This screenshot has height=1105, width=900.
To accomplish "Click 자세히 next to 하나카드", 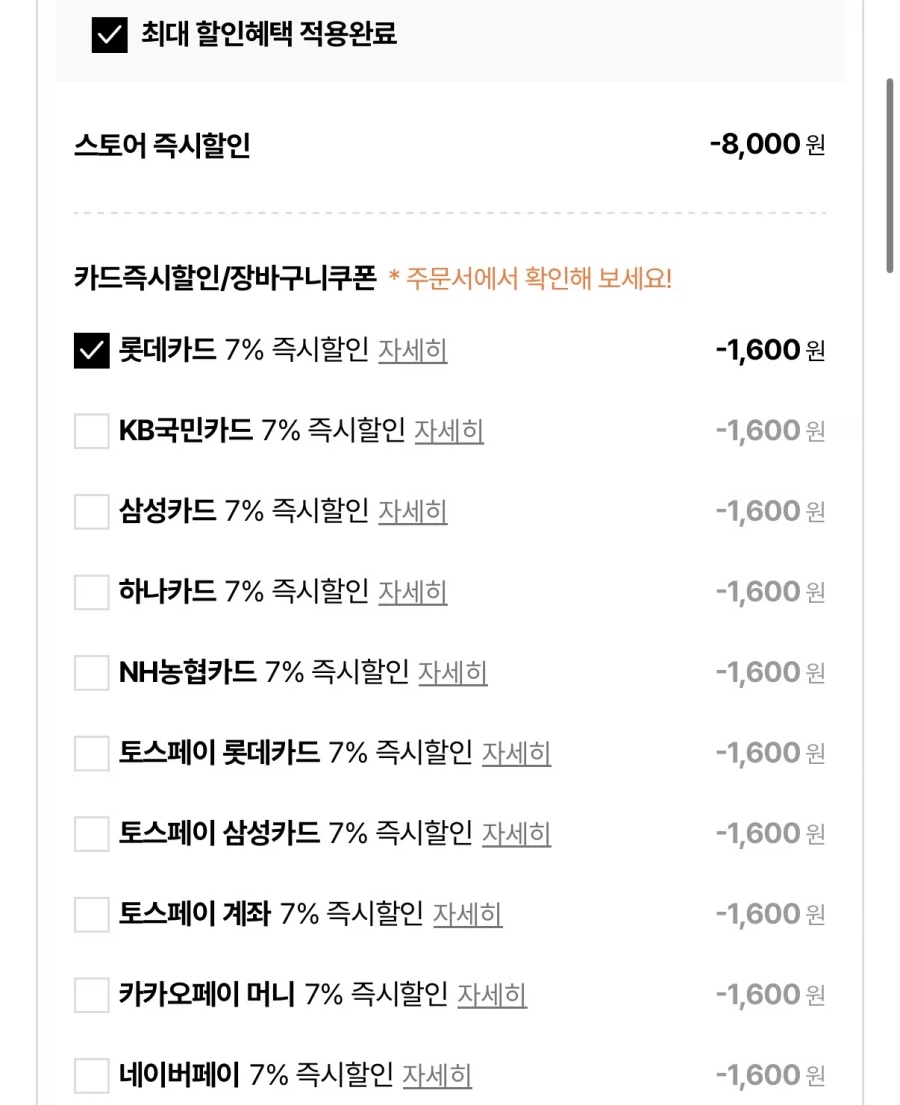I will pos(413,592).
